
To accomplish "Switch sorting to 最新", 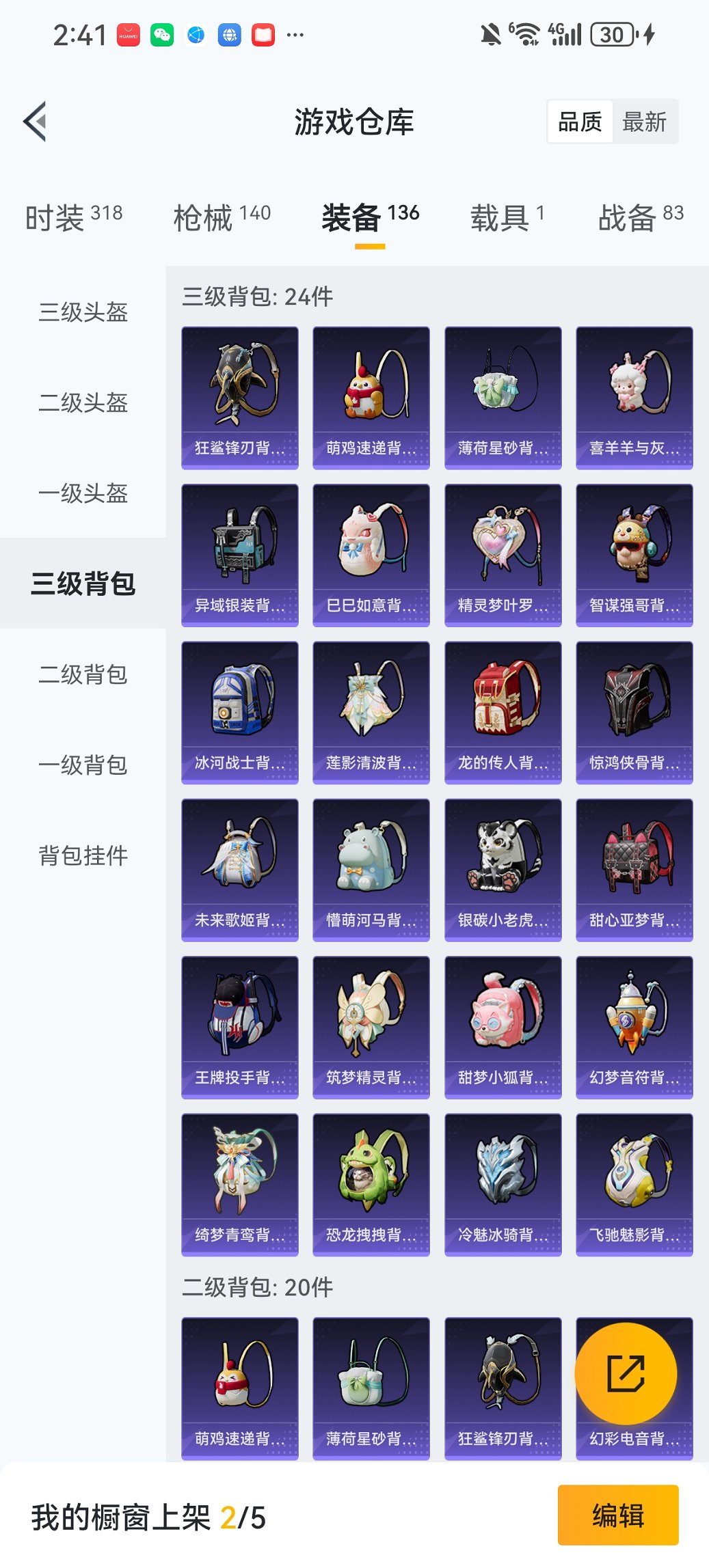I will (643, 121).
